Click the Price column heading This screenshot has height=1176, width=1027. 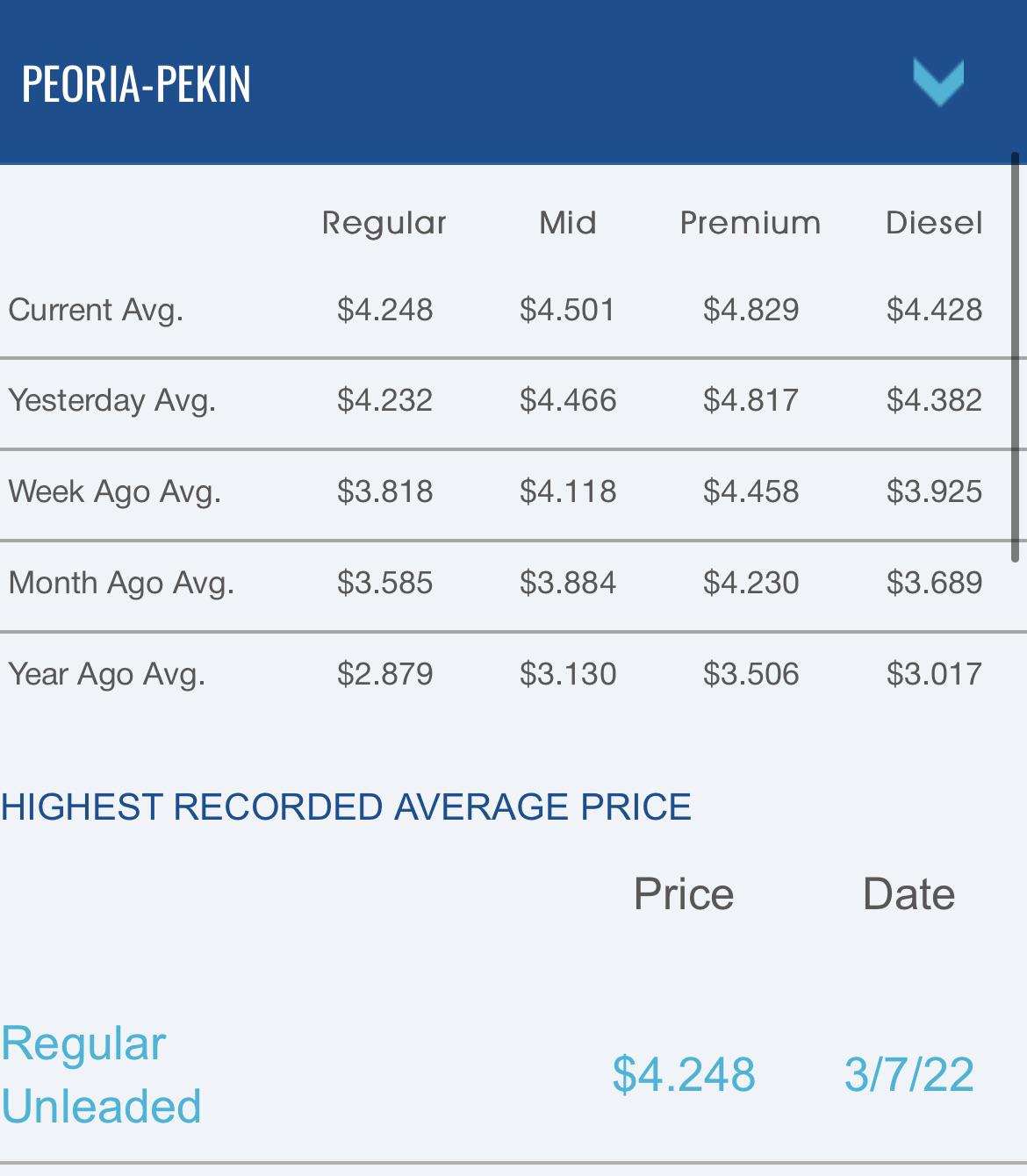pyautogui.click(x=686, y=893)
